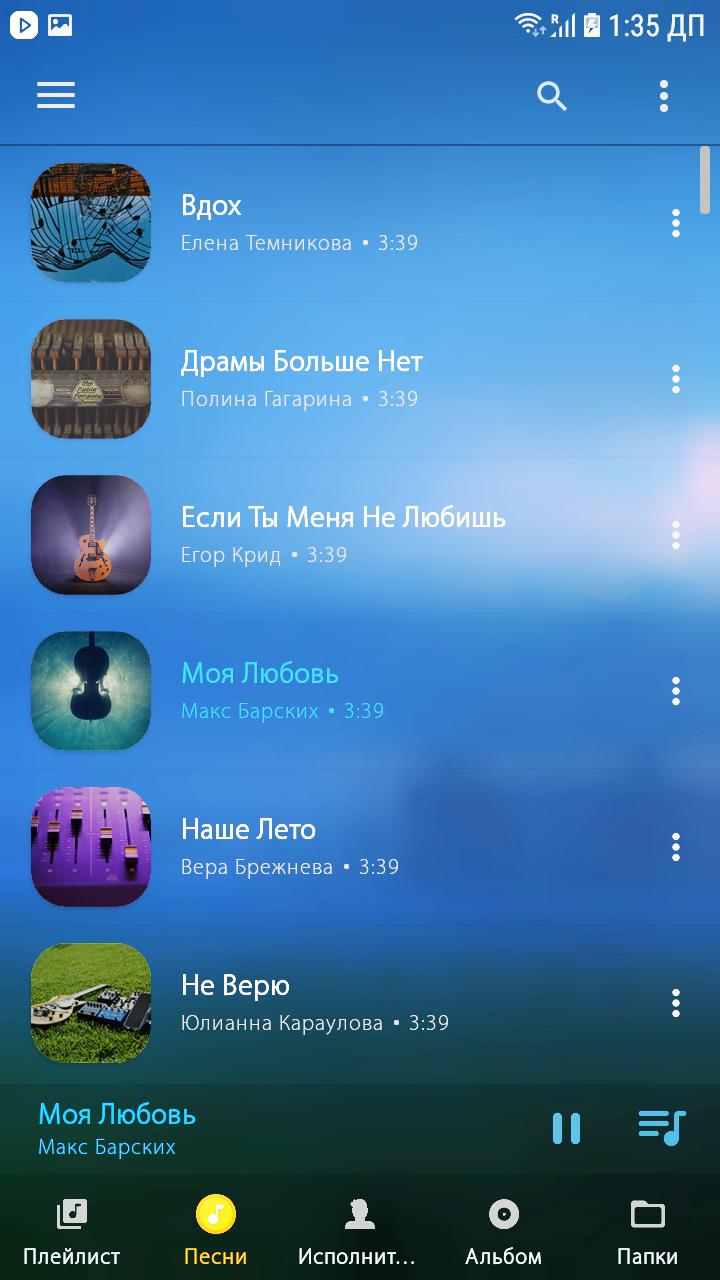Open the hamburger drawer menu
Viewport: 720px width, 1280px height.
(56, 95)
